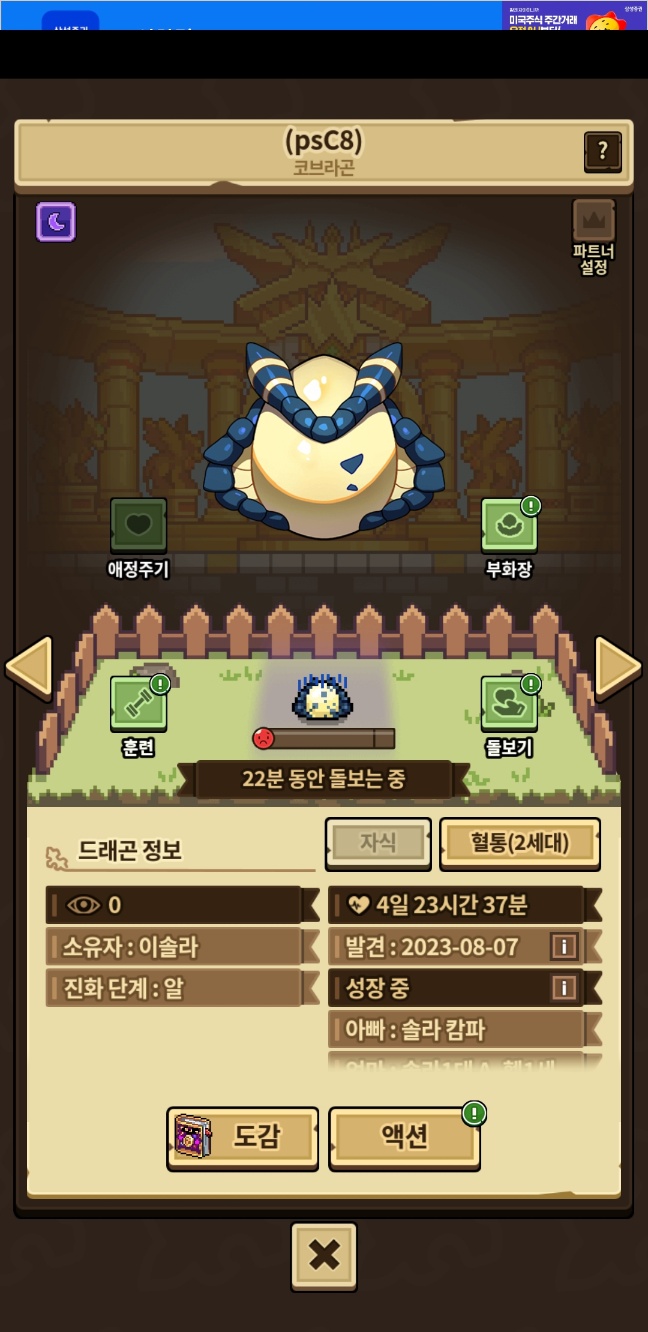Open the 도감 encyclopedia

coord(242,1137)
